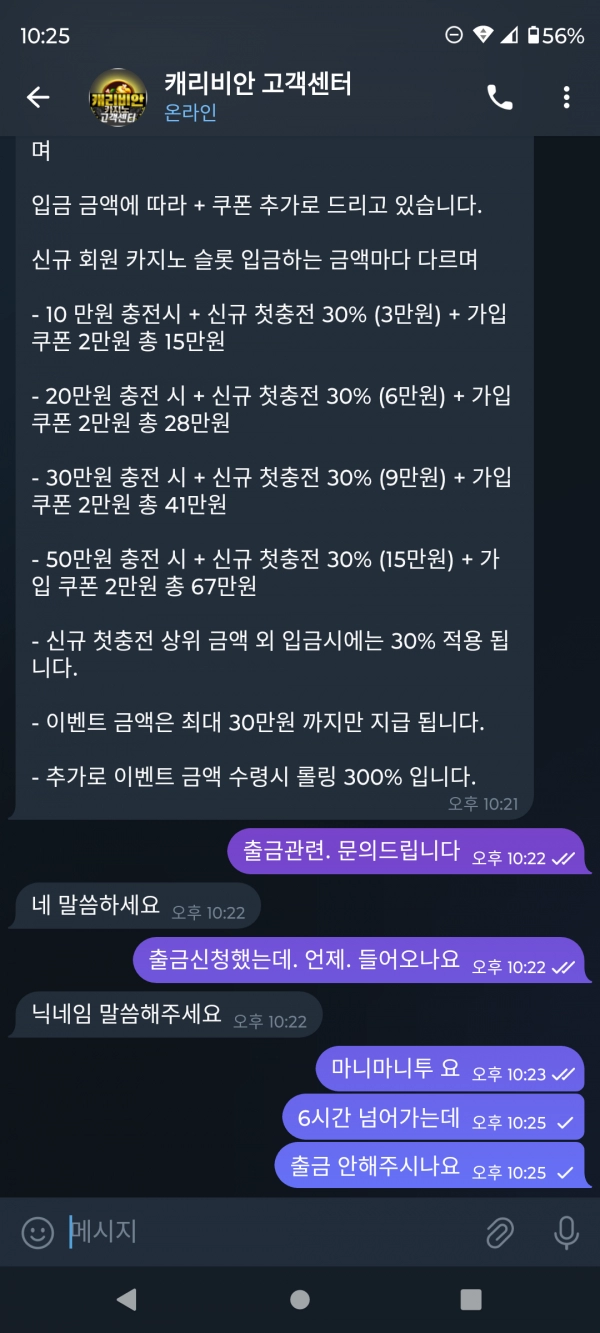Screen dimensions: 600x1333
Task: Start a voice call
Action: coord(499,97)
